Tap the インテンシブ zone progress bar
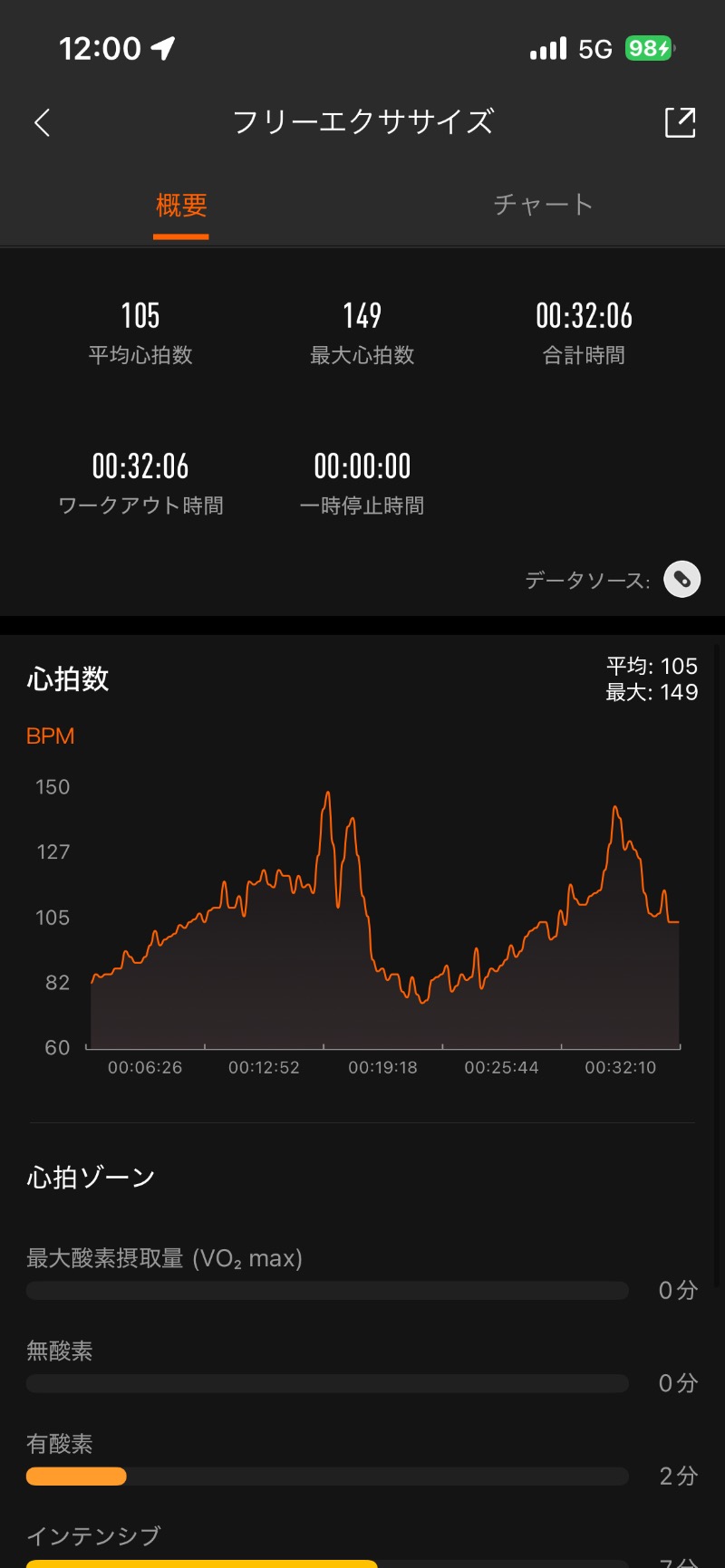This screenshot has width=725, height=1568. (x=326, y=1562)
